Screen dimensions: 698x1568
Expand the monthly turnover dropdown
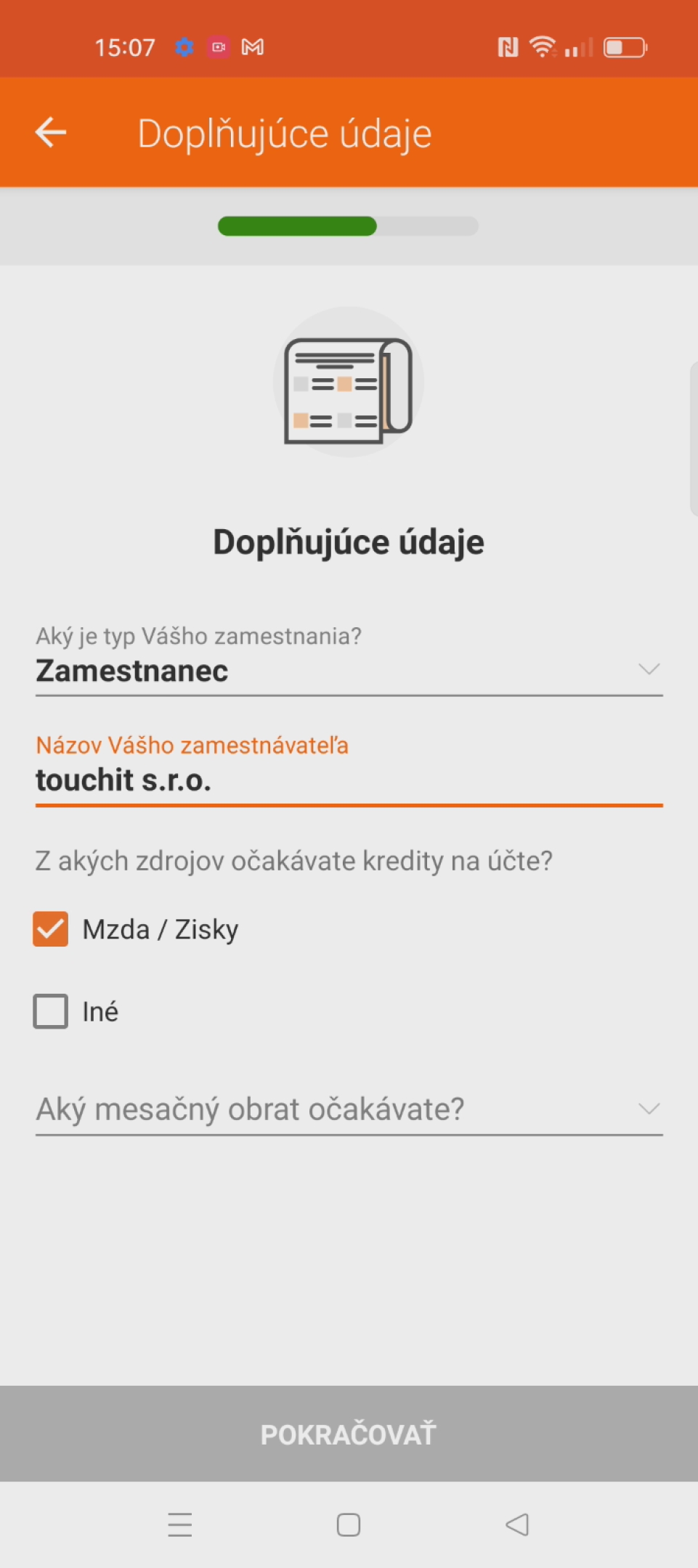click(x=349, y=1109)
